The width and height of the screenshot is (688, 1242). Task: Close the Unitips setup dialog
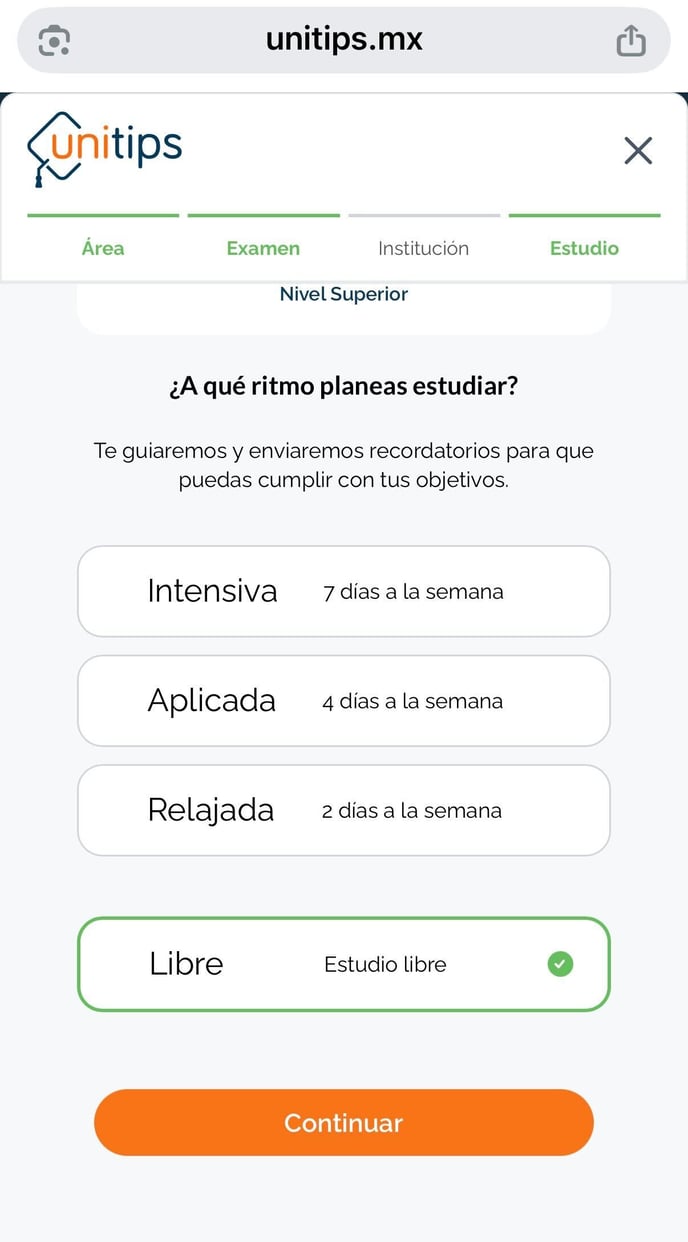pyautogui.click(x=637, y=151)
